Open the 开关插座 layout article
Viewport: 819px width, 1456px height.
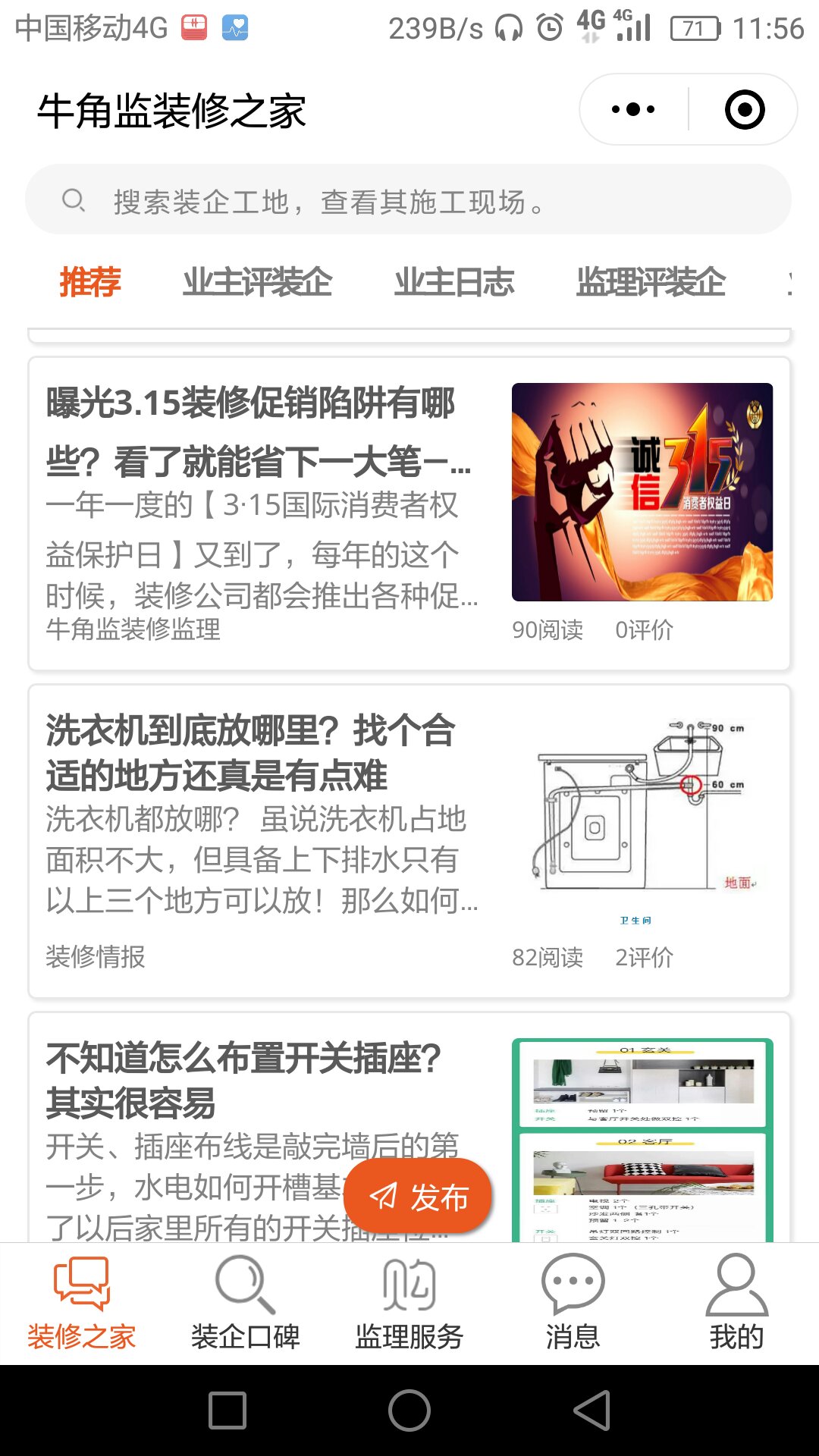tap(409, 1128)
